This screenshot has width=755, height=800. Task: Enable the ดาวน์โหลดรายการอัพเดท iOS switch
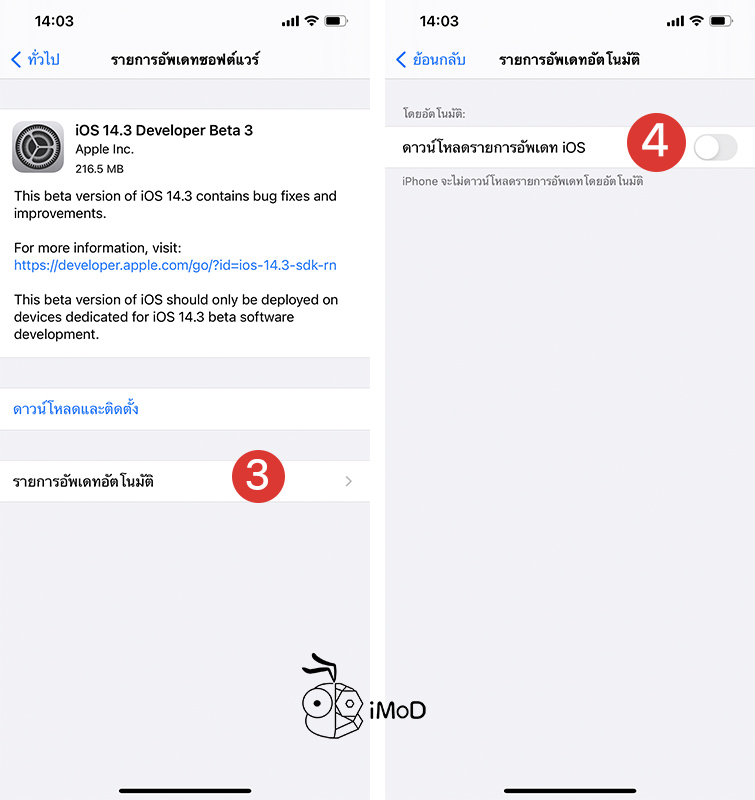pos(714,148)
